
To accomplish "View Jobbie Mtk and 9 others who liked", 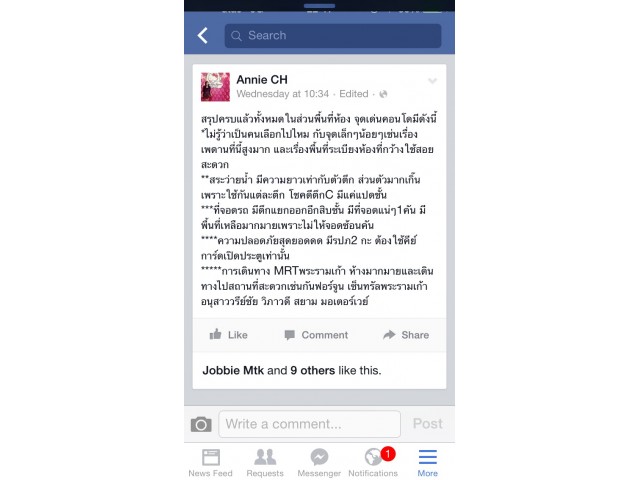I will [291, 370].
